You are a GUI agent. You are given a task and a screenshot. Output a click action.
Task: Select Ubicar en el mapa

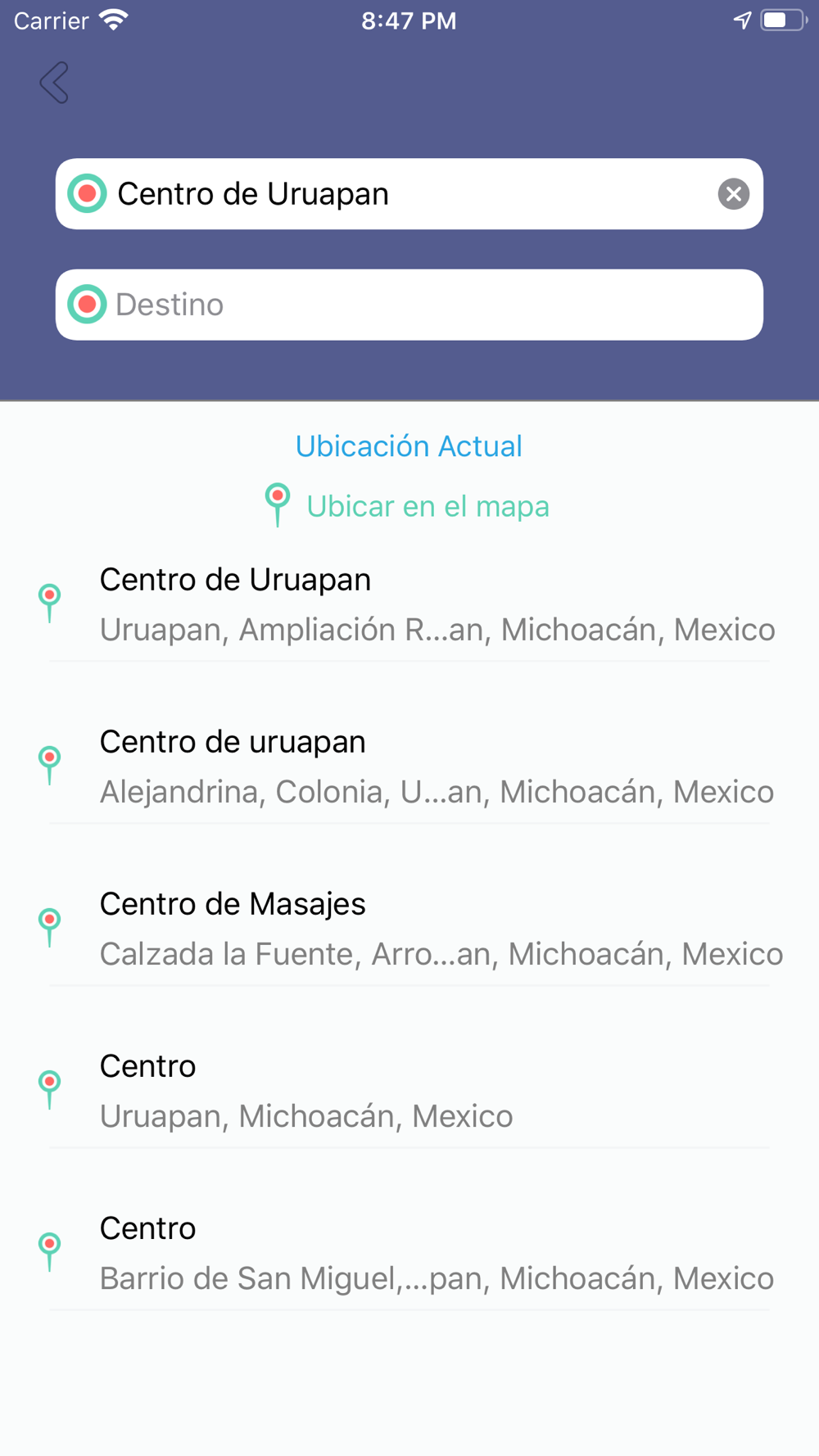click(407, 506)
